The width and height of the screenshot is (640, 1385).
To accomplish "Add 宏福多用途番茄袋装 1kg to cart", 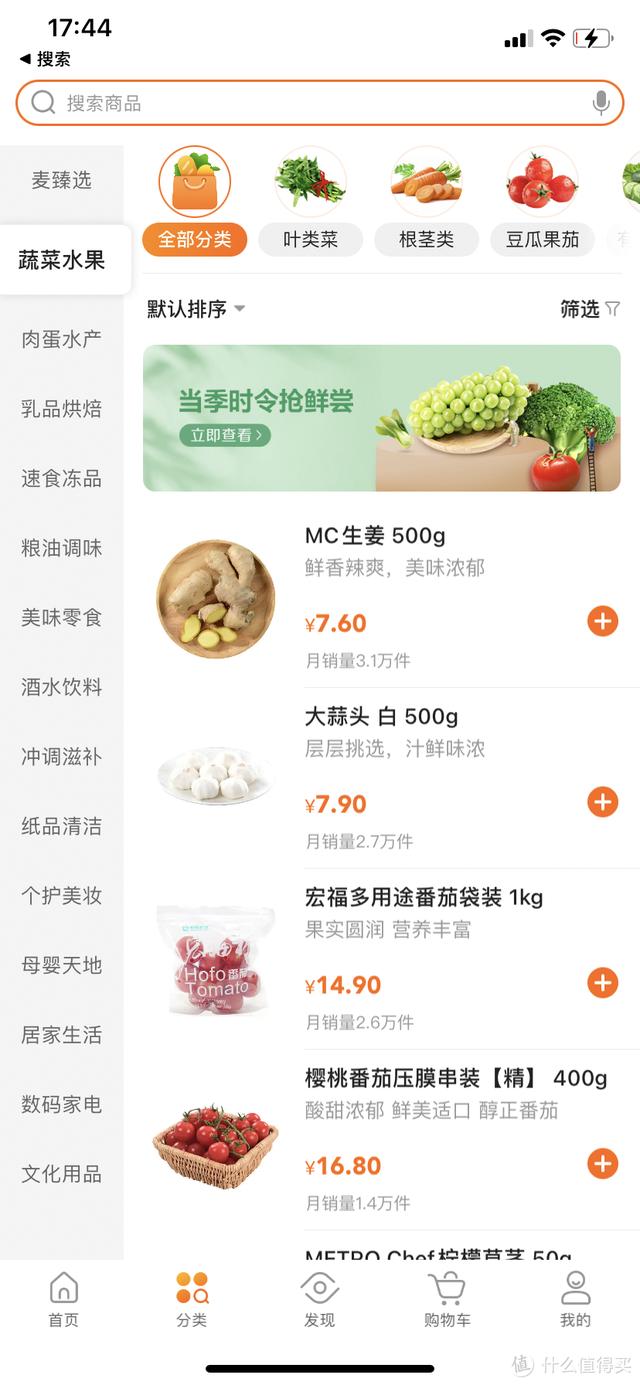I will click(602, 983).
